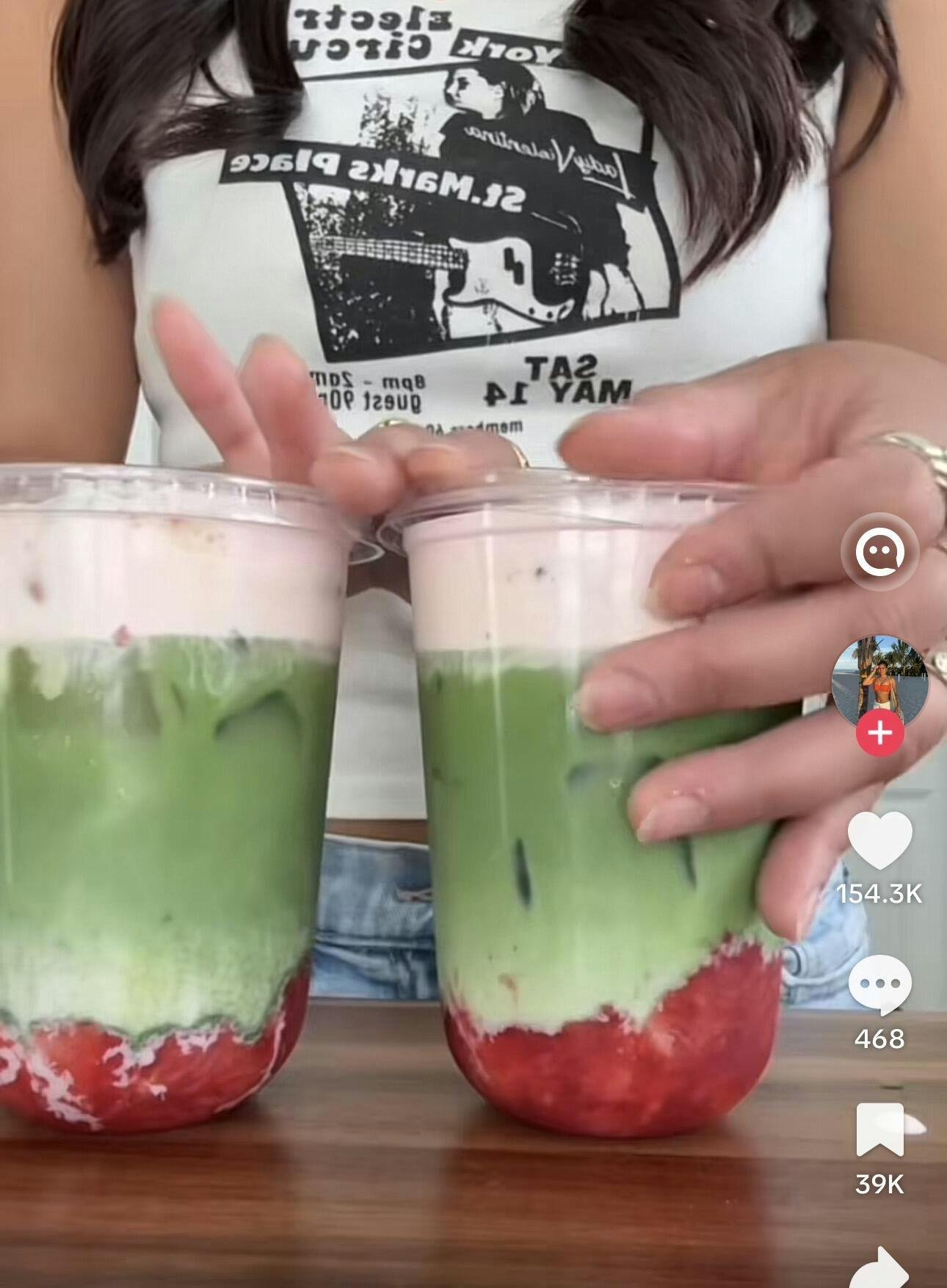Like this video with the heart icon
The width and height of the screenshot is (947, 1288).
pyautogui.click(x=879, y=840)
